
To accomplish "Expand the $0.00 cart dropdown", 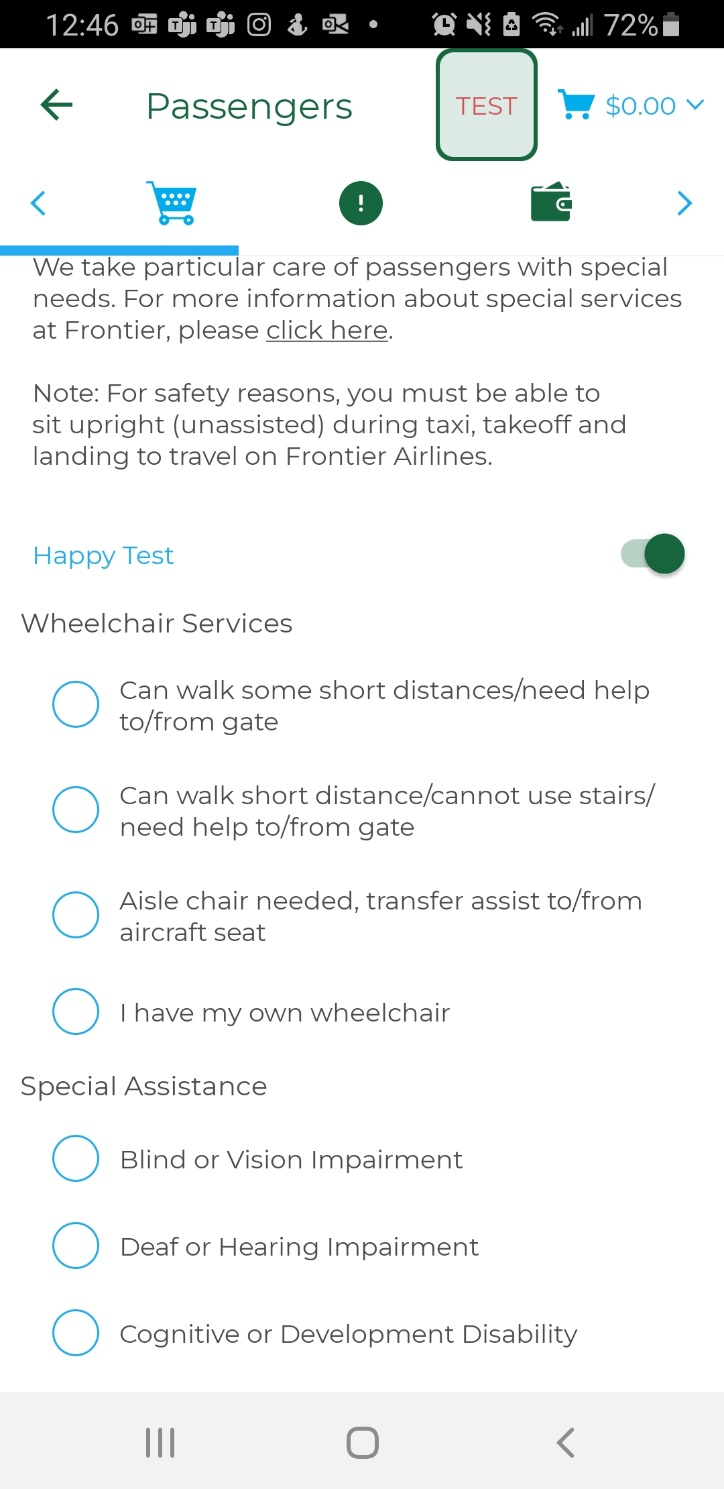I will [633, 105].
